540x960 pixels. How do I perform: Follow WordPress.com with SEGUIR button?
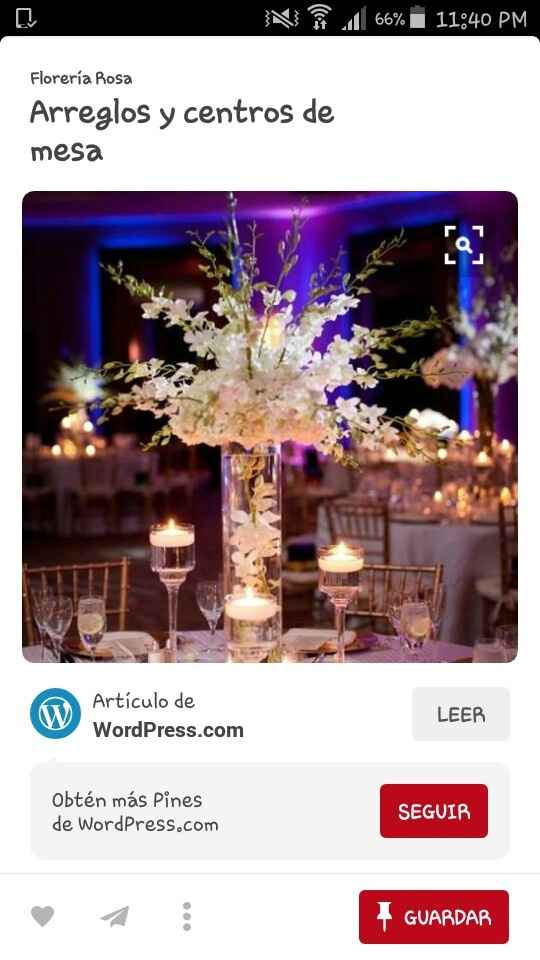433,811
